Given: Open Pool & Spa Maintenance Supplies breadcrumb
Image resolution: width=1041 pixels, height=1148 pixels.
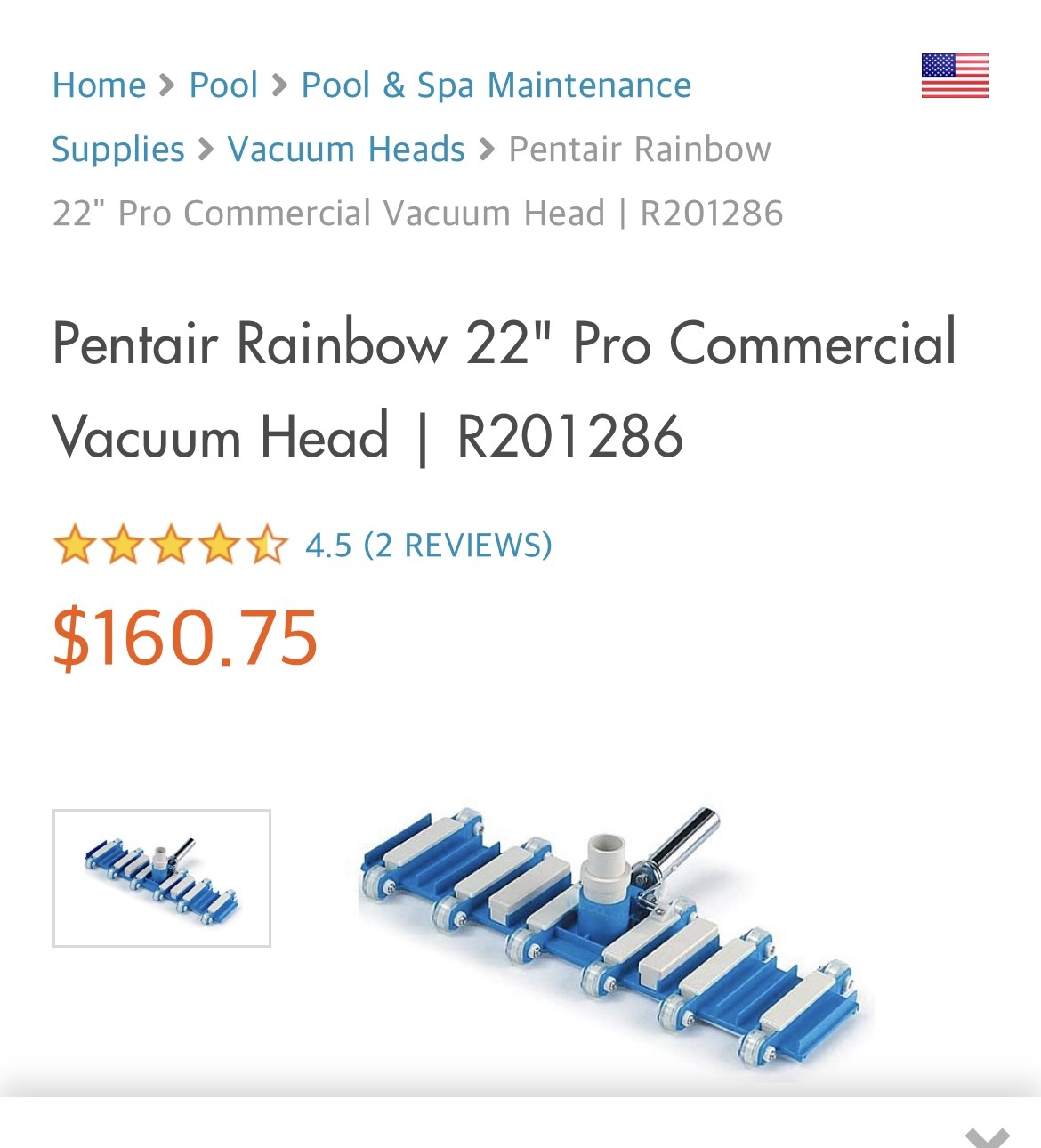Looking at the screenshot, I should (496, 85).
